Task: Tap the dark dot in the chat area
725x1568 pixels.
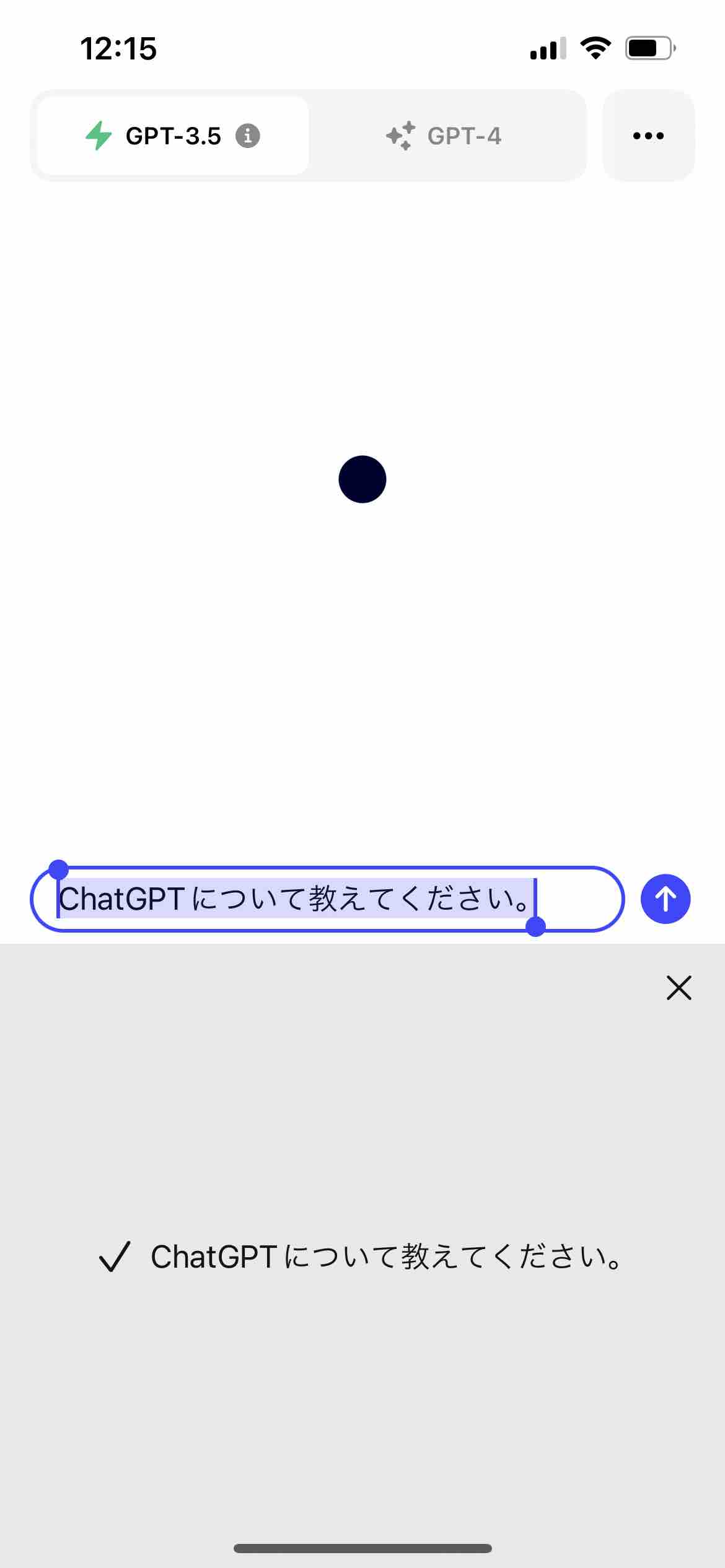Action: (362, 479)
